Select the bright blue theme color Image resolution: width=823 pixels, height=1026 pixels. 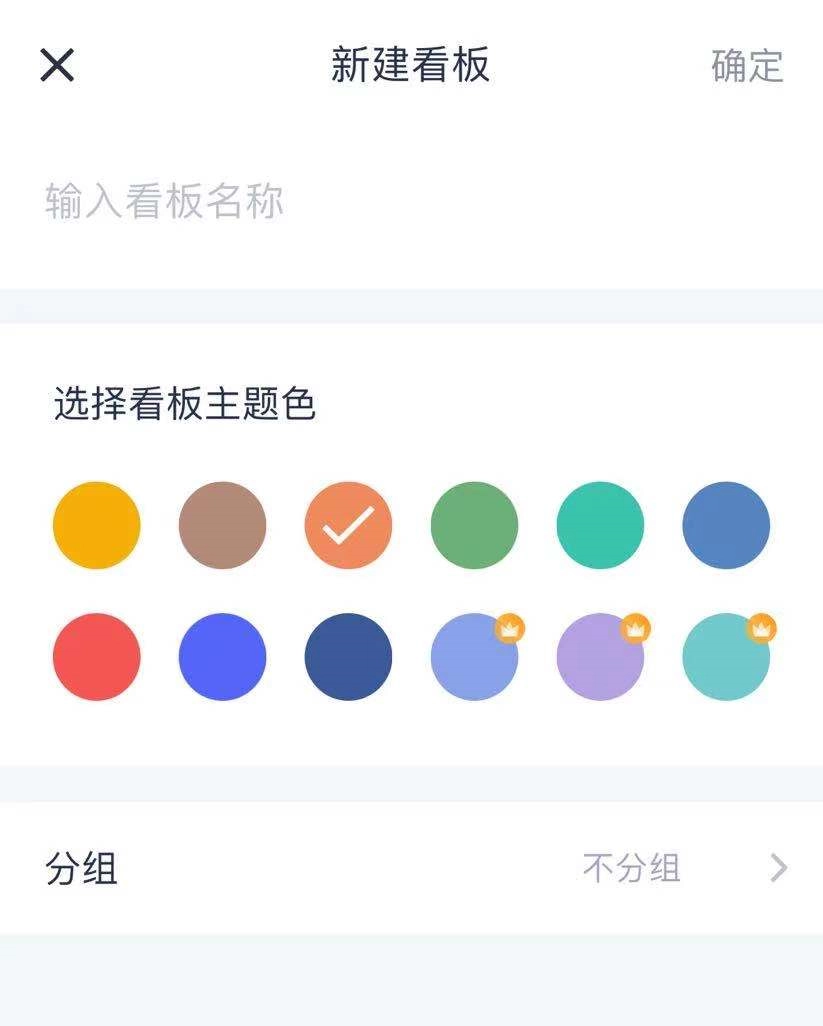point(223,657)
